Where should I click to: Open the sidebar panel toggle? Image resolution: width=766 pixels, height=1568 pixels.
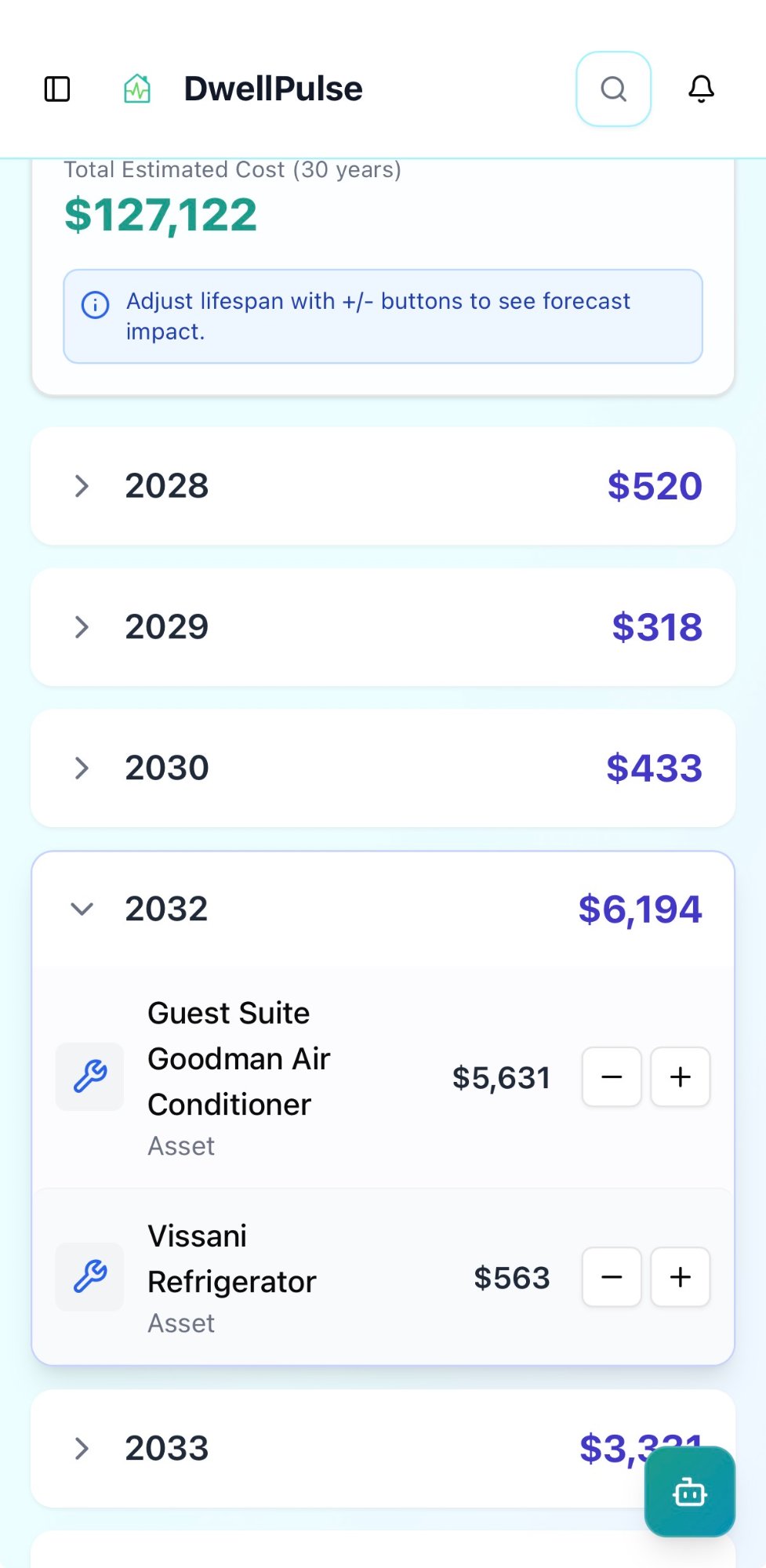pyautogui.click(x=56, y=89)
